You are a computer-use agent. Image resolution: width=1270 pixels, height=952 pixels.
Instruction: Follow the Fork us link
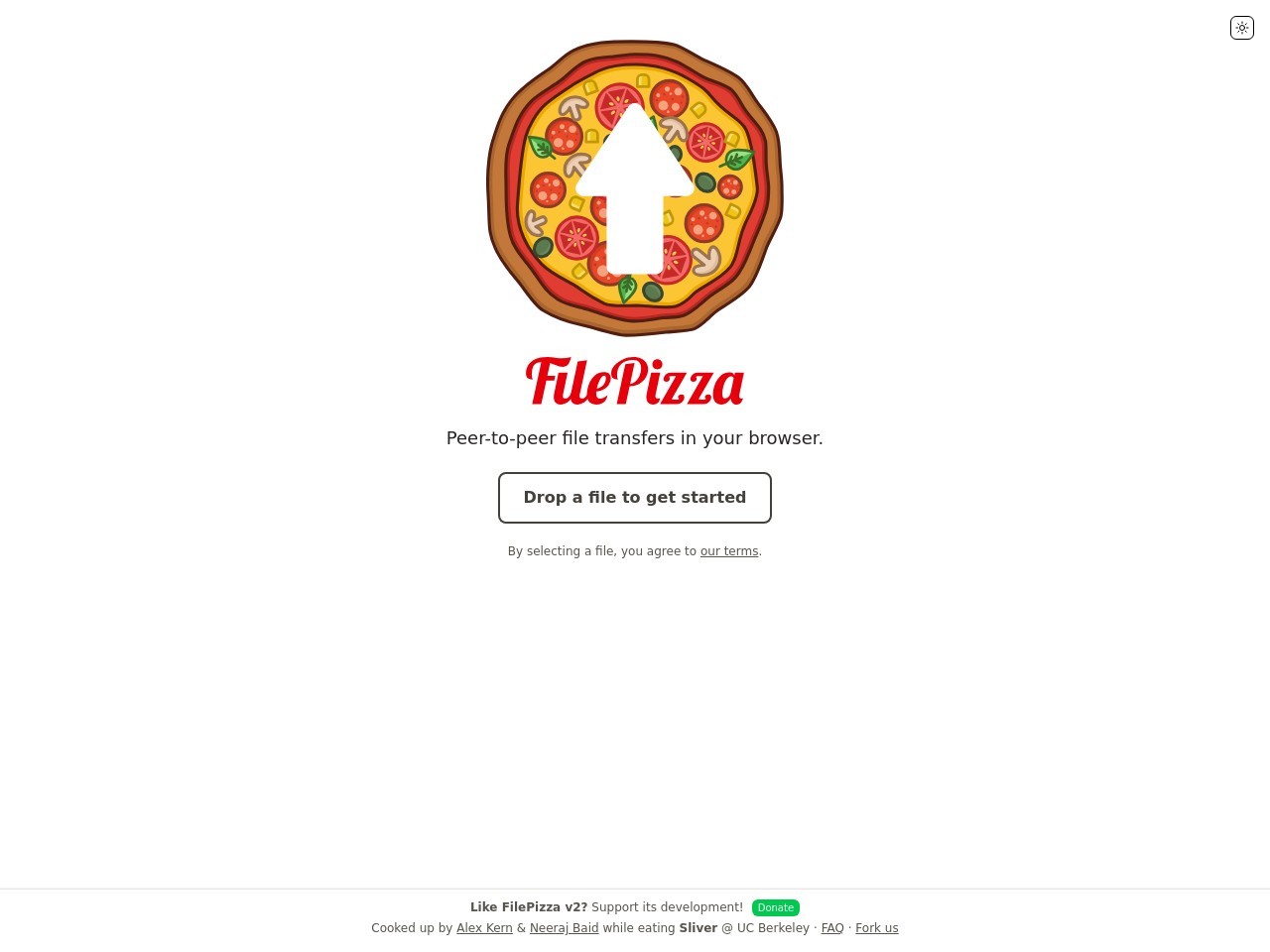tap(876, 928)
